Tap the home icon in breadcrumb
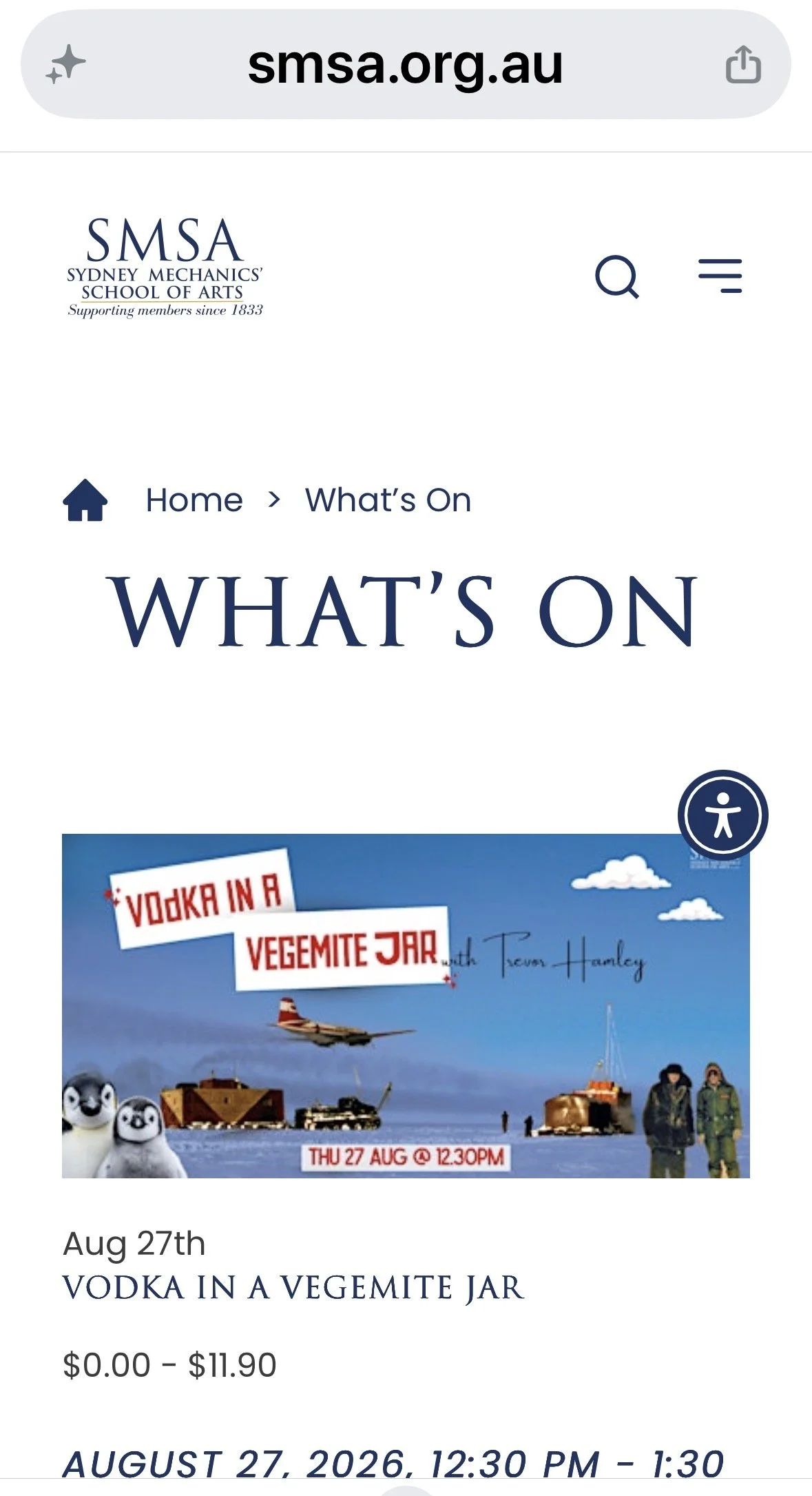This screenshot has width=812, height=1496. [85, 500]
